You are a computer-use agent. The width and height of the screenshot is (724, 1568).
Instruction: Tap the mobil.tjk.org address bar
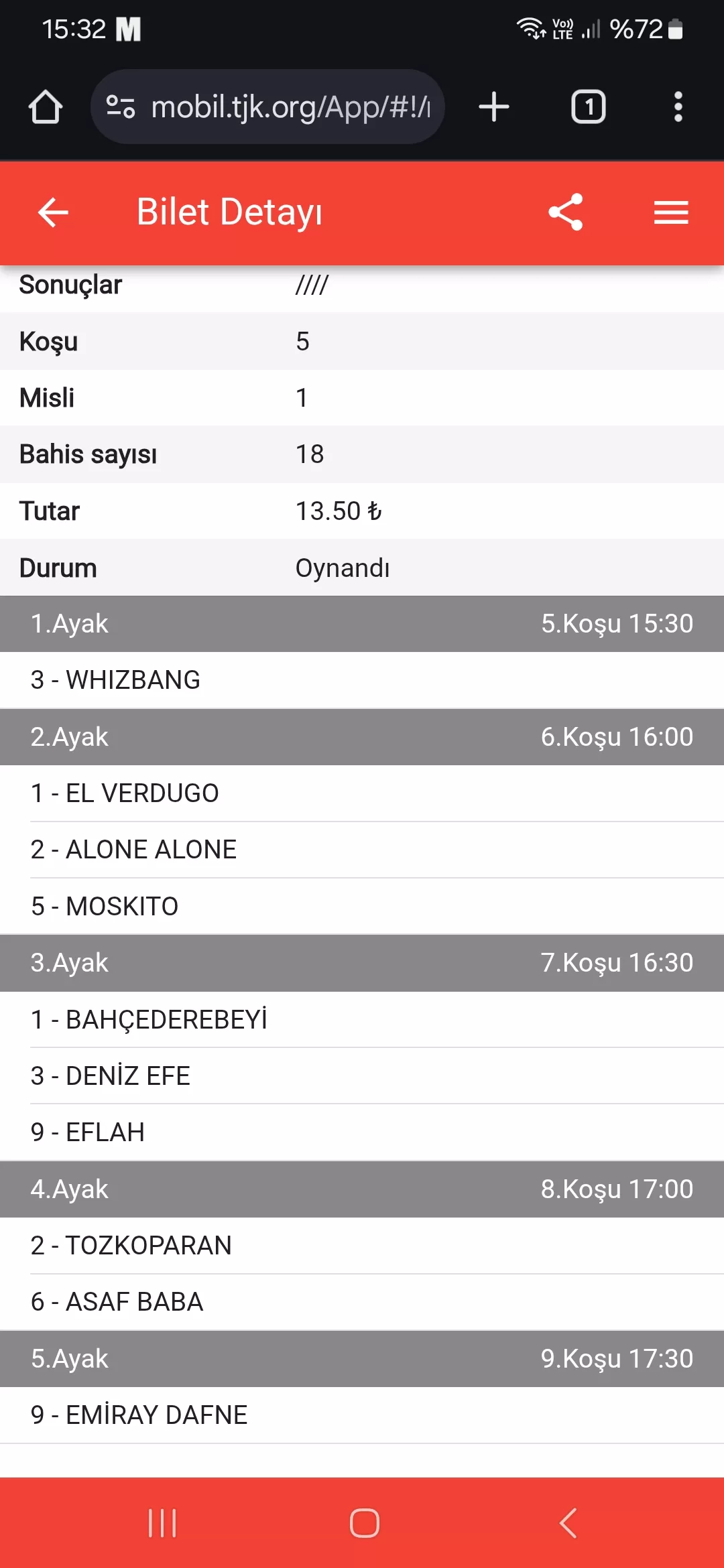tap(290, 107)
